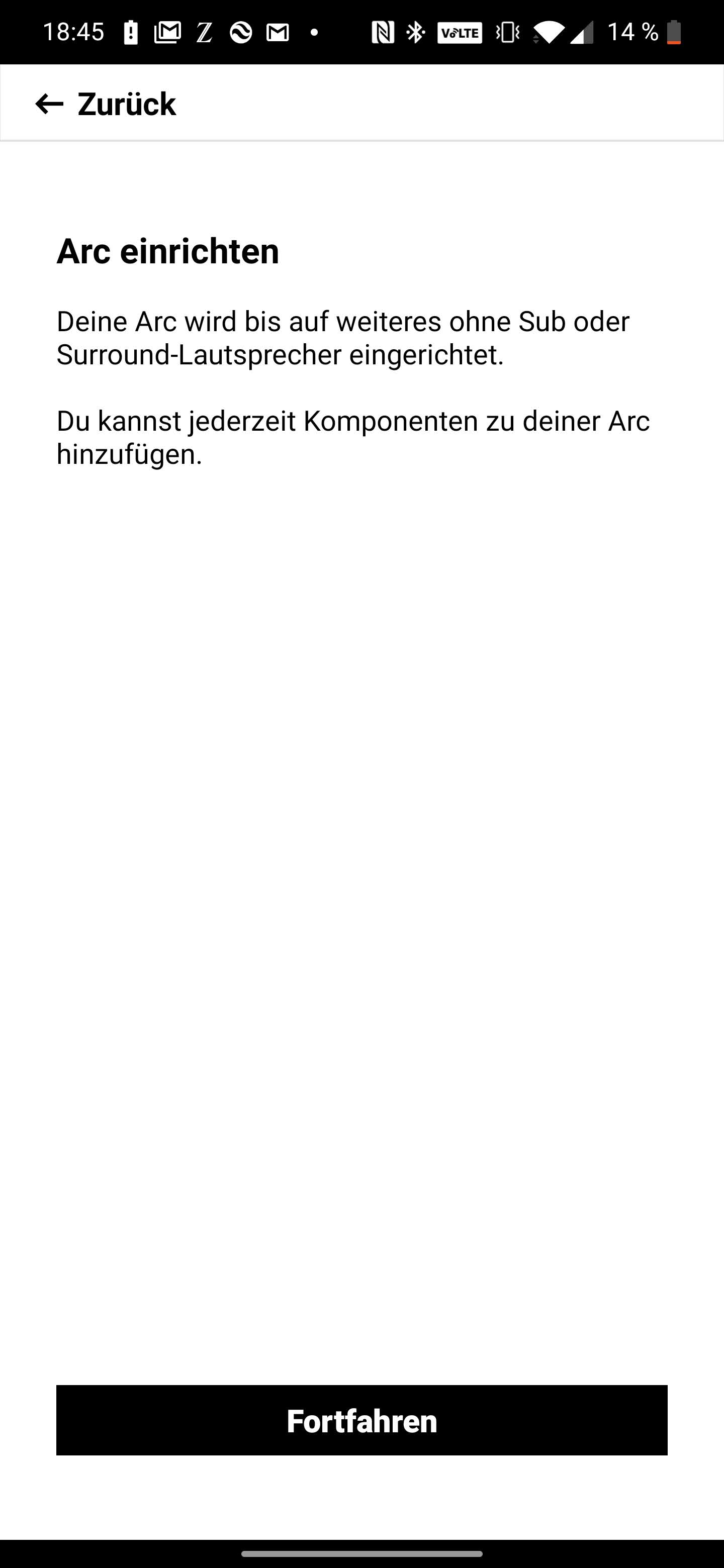
Task: Go back via the Zurück arrow
Action: click(x=50, y=104)
